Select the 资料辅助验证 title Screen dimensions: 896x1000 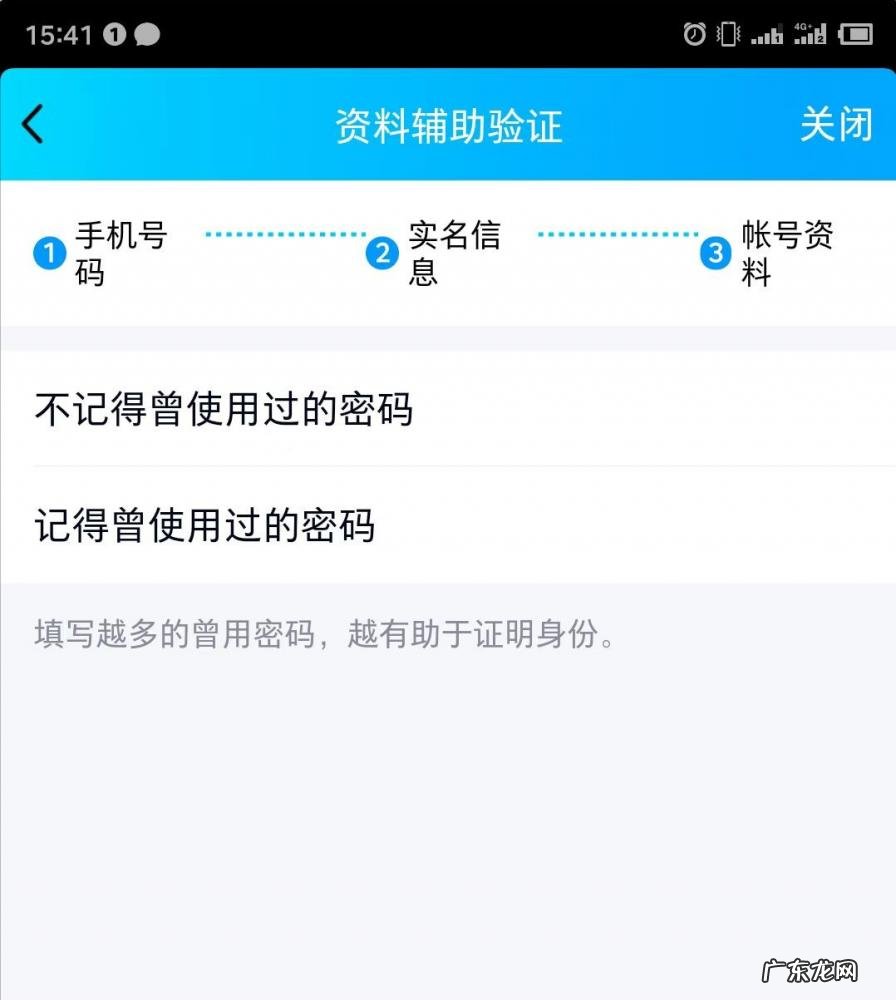click(x=448, y=124)
